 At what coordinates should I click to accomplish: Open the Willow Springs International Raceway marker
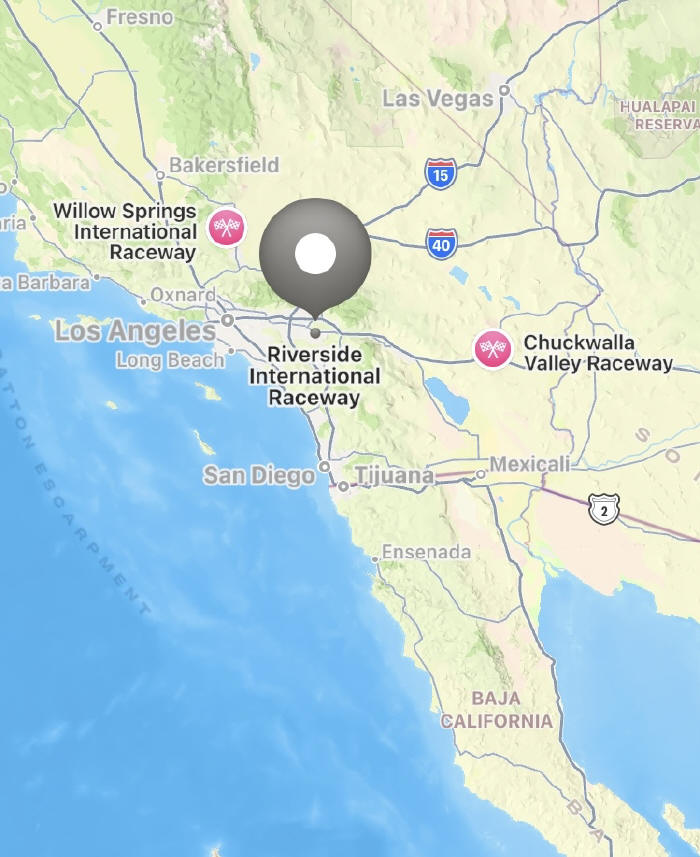(226, 227)
